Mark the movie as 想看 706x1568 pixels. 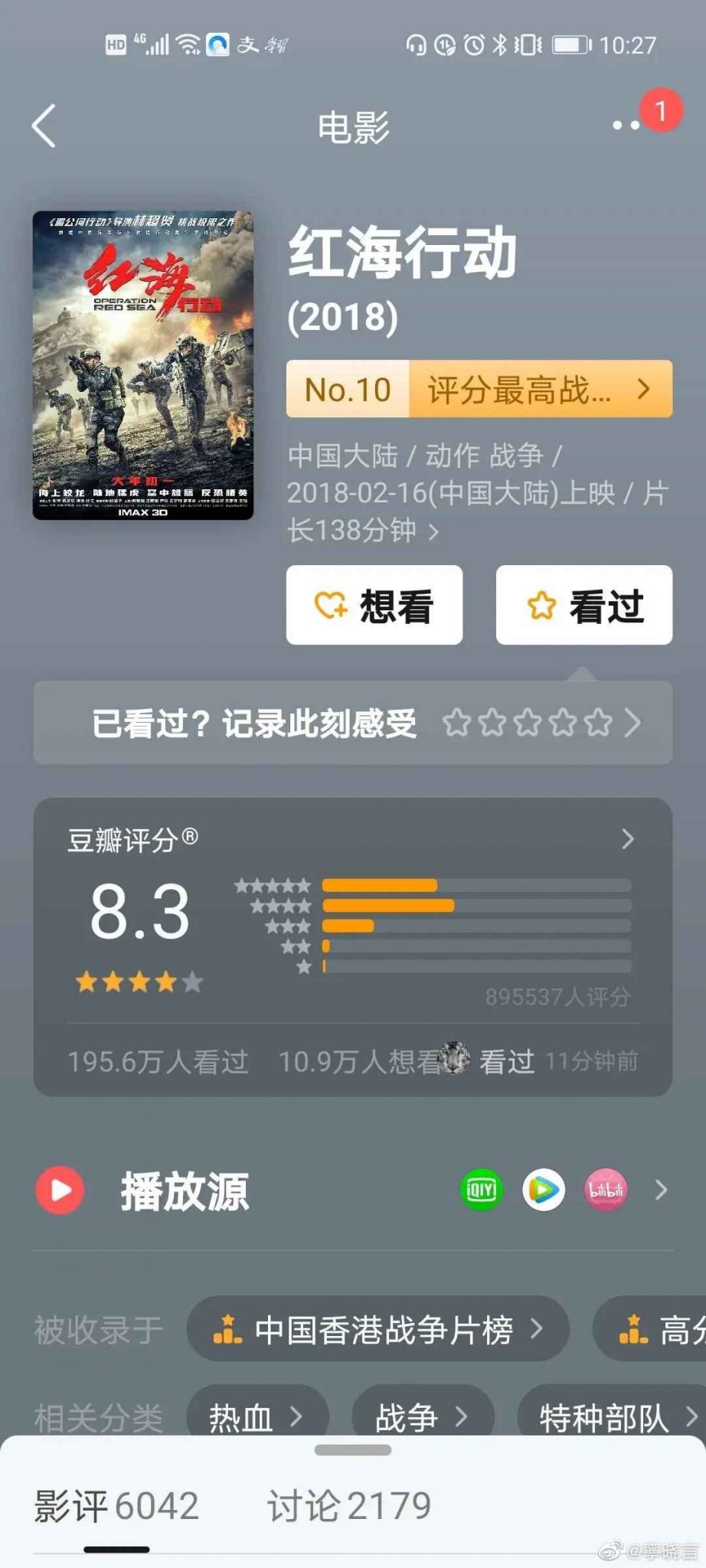374,605
